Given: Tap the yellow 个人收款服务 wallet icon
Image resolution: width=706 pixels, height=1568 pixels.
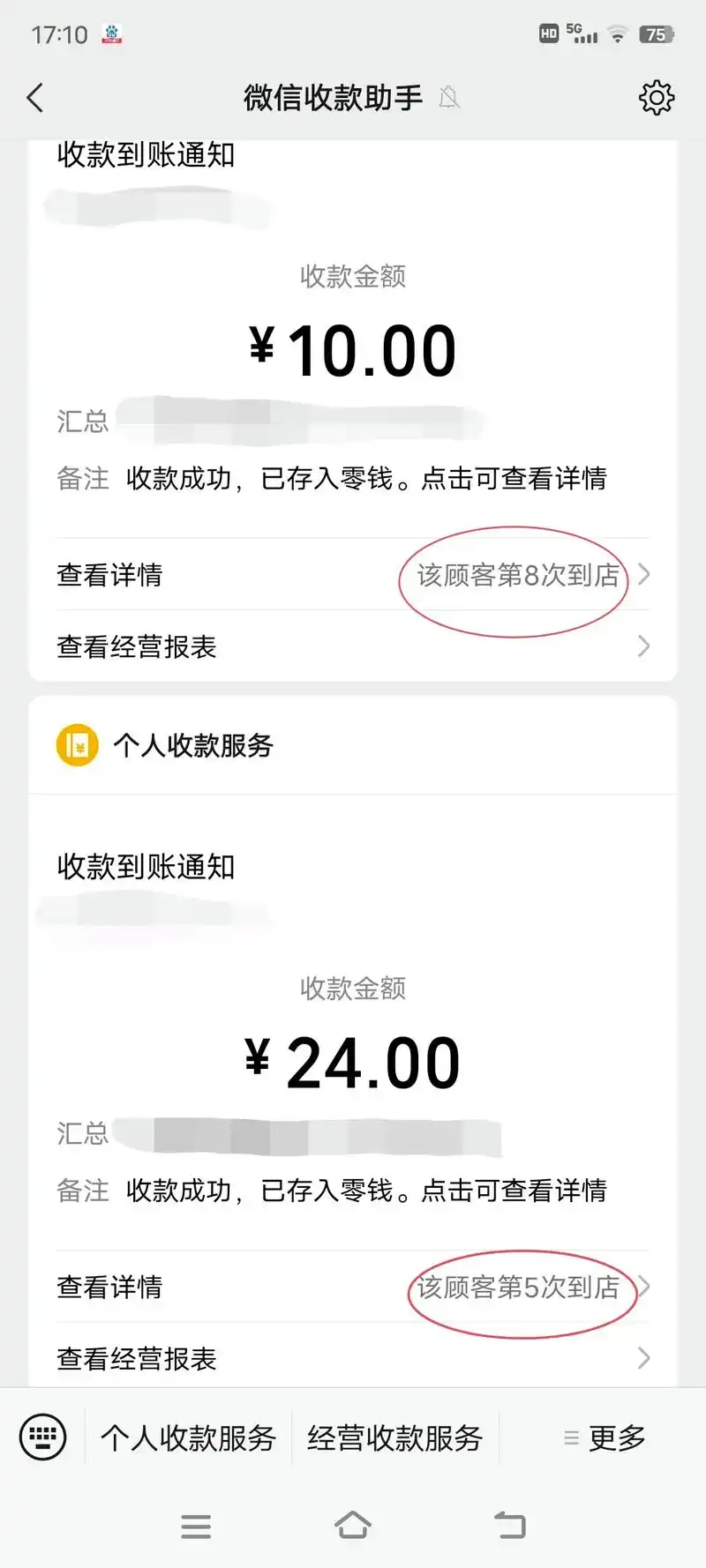Looking at the screenshot, I should [77, 745].
